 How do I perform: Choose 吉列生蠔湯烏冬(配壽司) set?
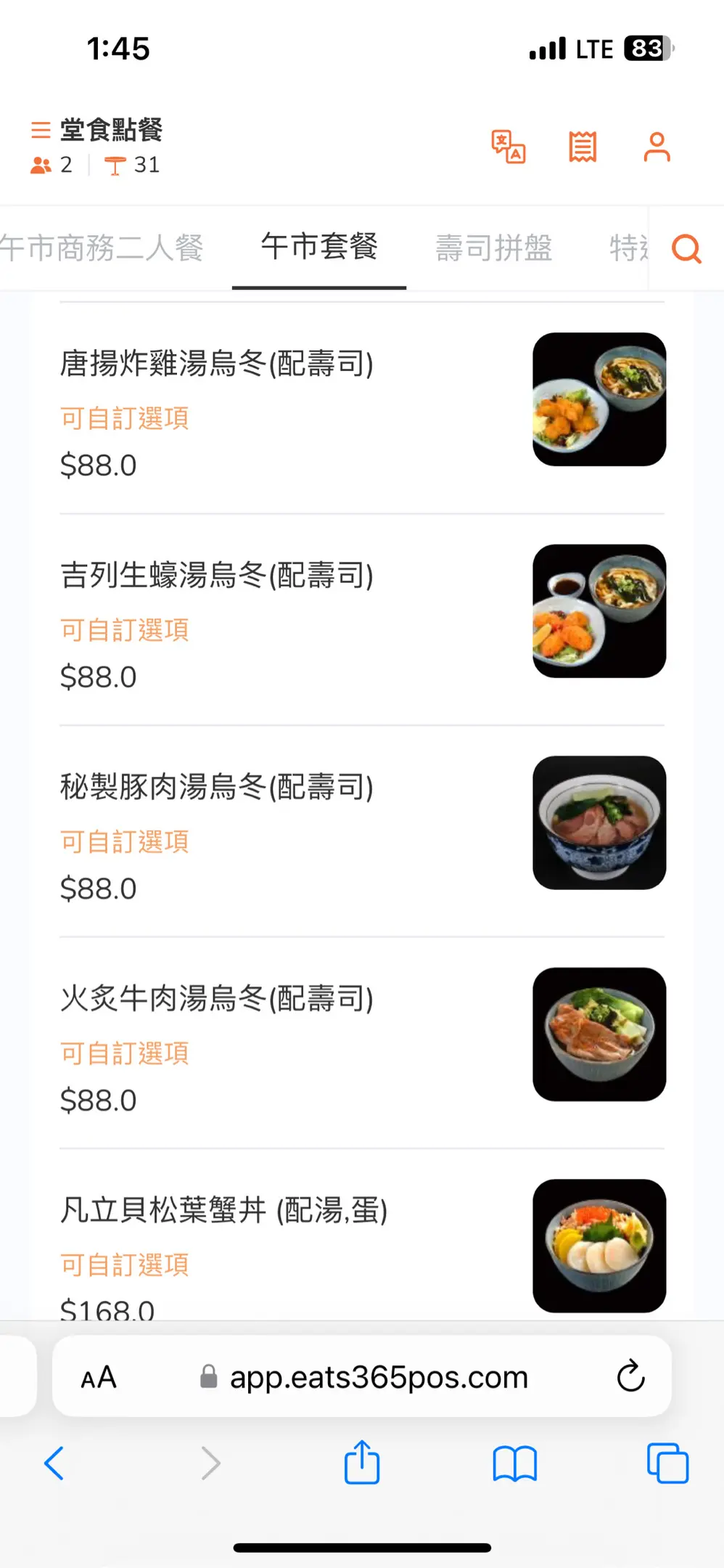tap(216, 576)
